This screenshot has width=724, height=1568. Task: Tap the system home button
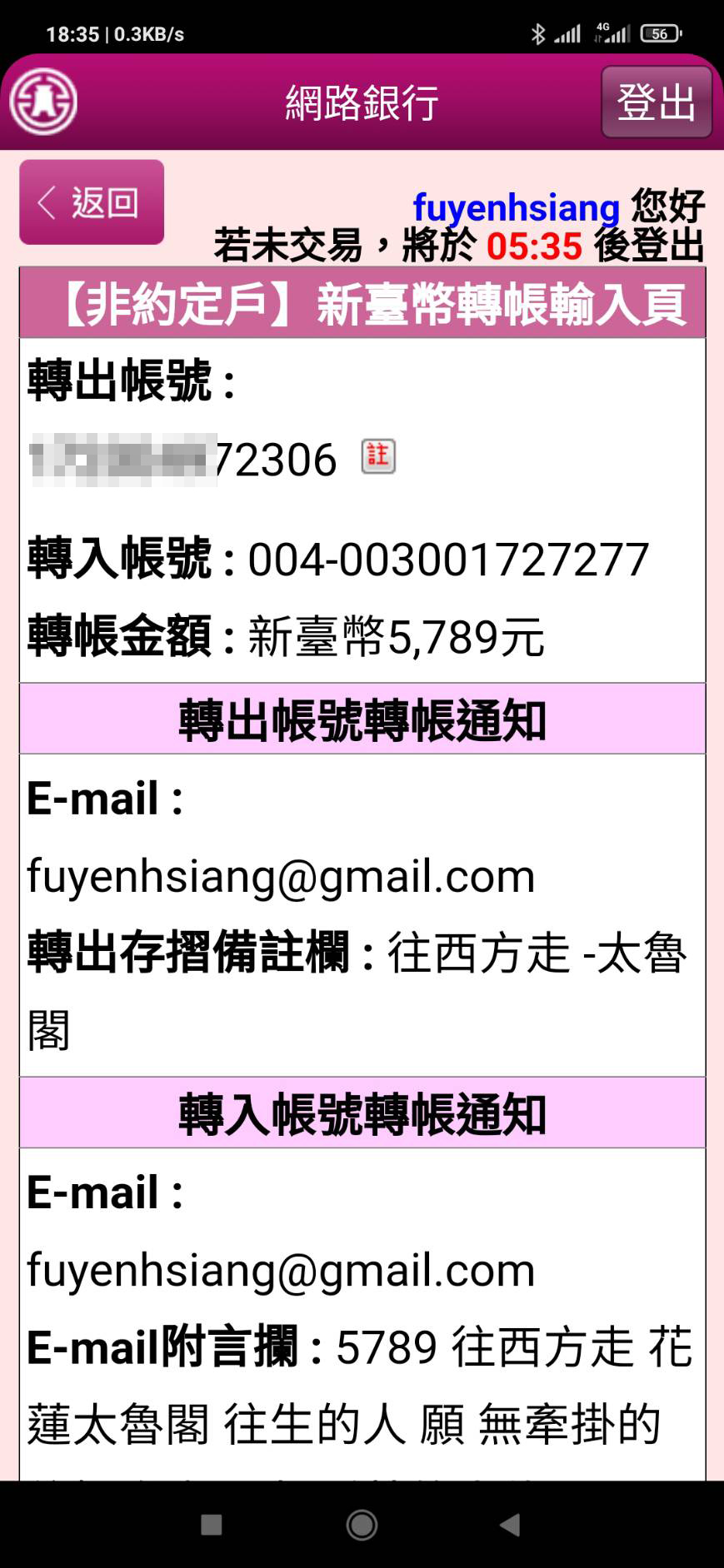pos(362,1525)
